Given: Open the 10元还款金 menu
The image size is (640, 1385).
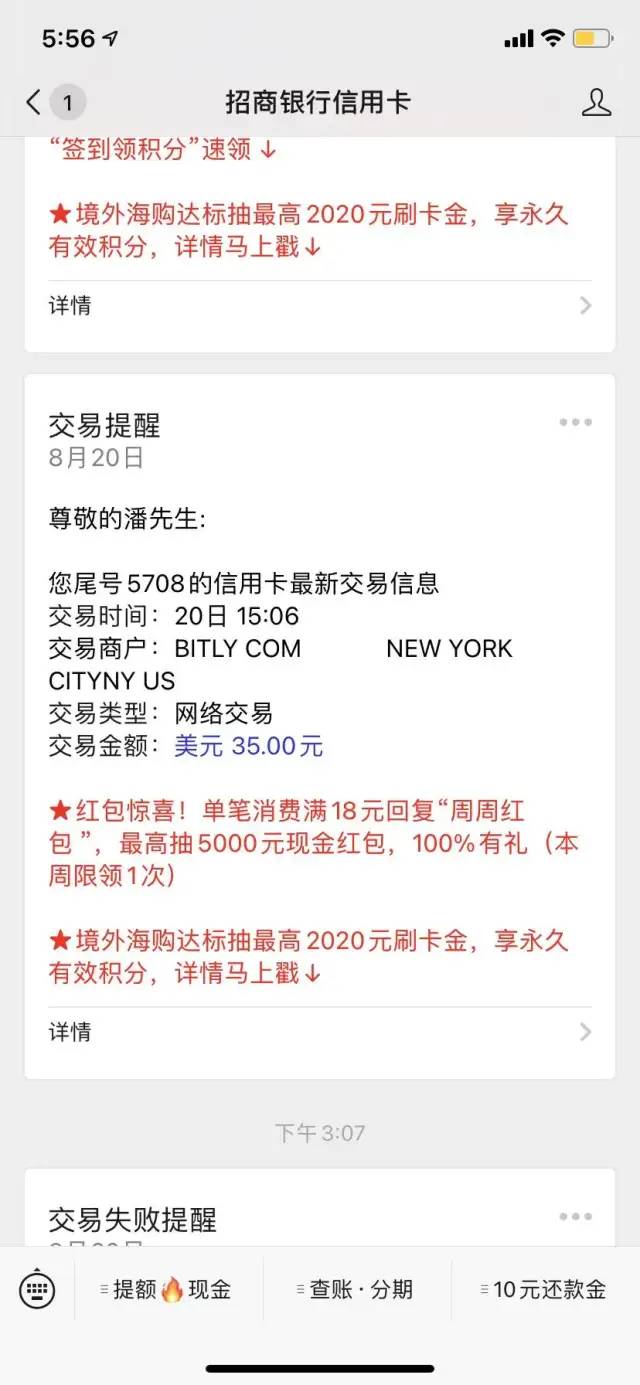Looking at the screenshot, I should point(545,1289).
